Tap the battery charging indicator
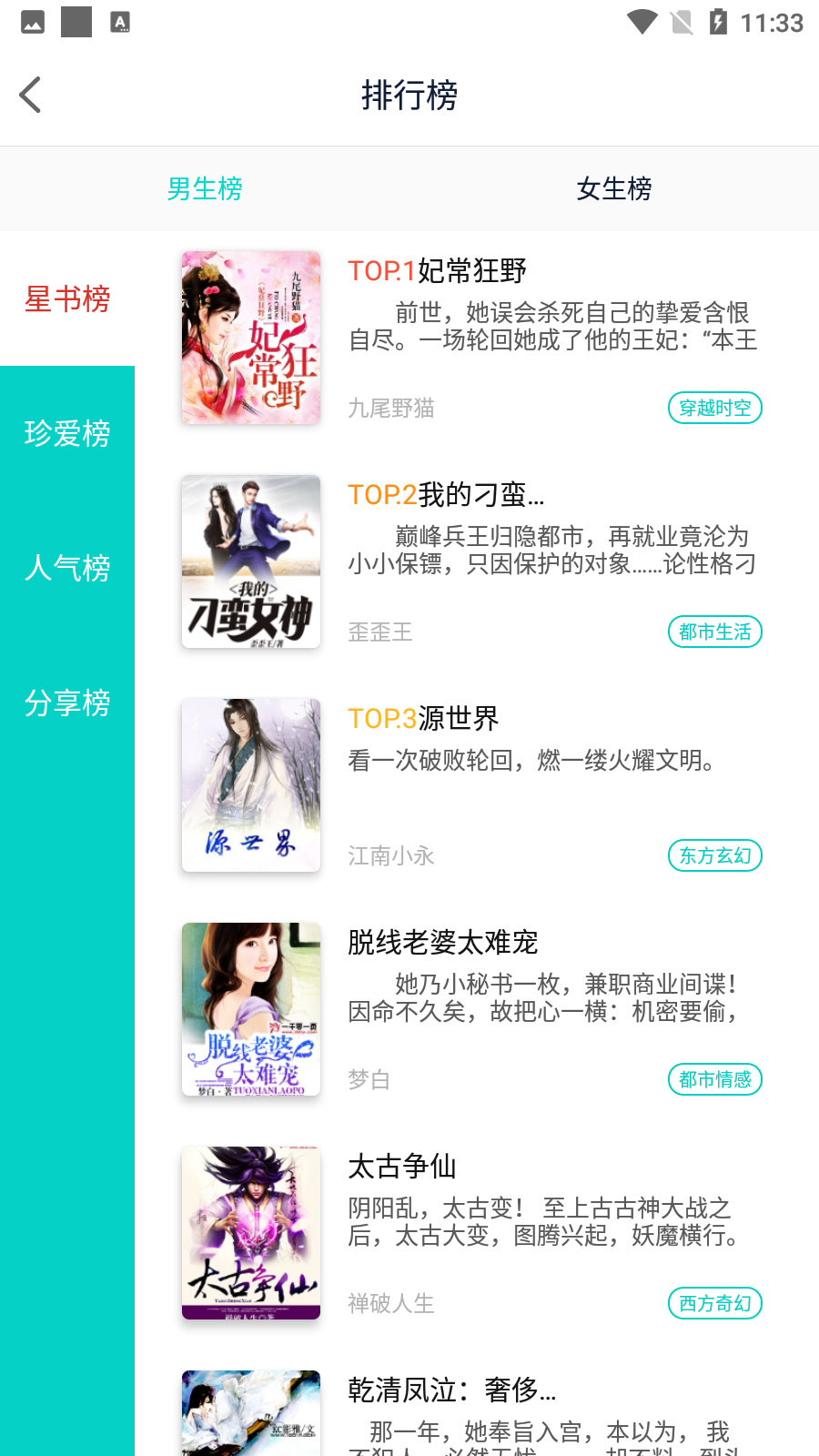The height and width of the screenshot is (1456, 819). (x=717, y=23)
